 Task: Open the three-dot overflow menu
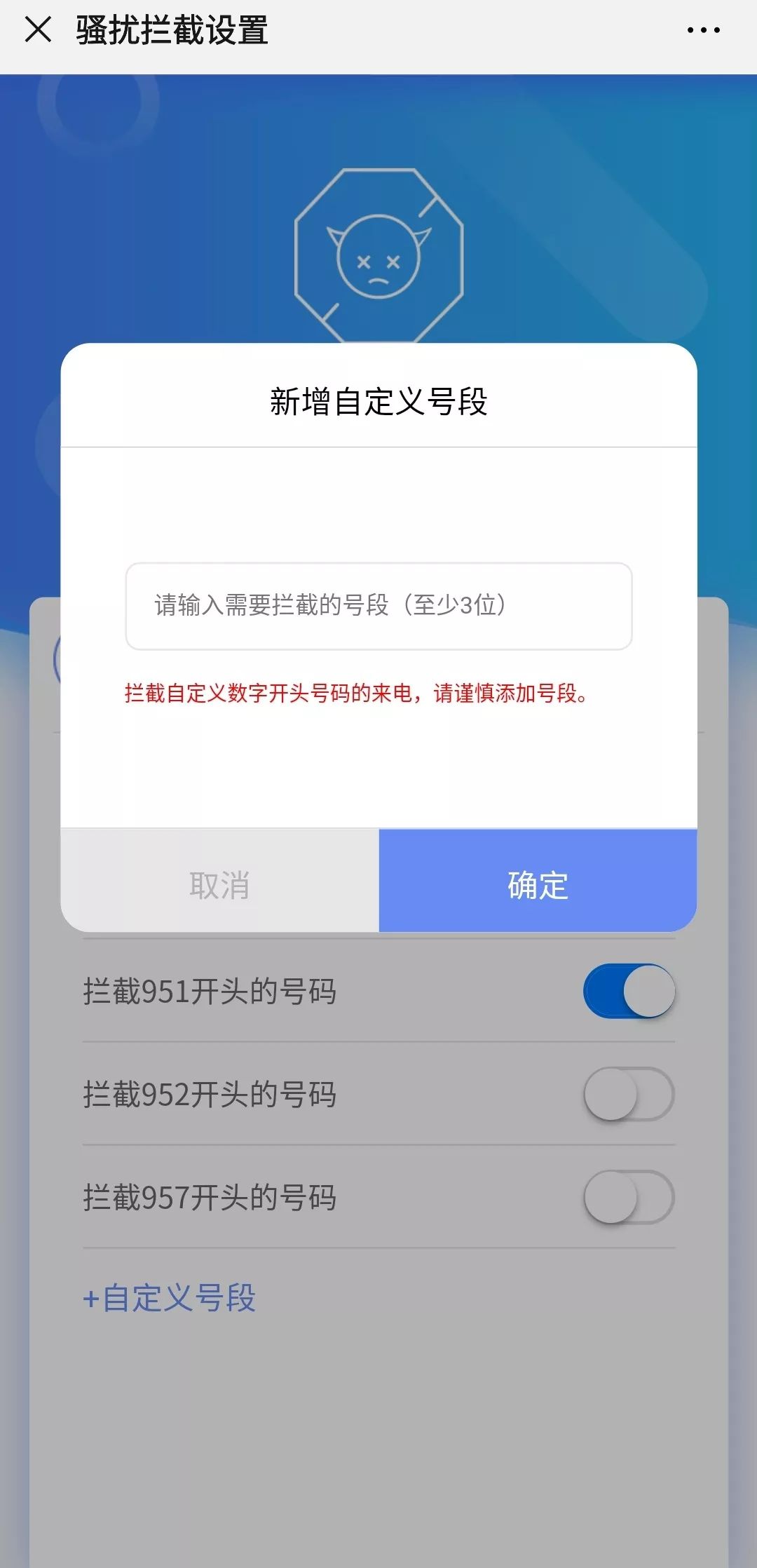click(703, 30)
